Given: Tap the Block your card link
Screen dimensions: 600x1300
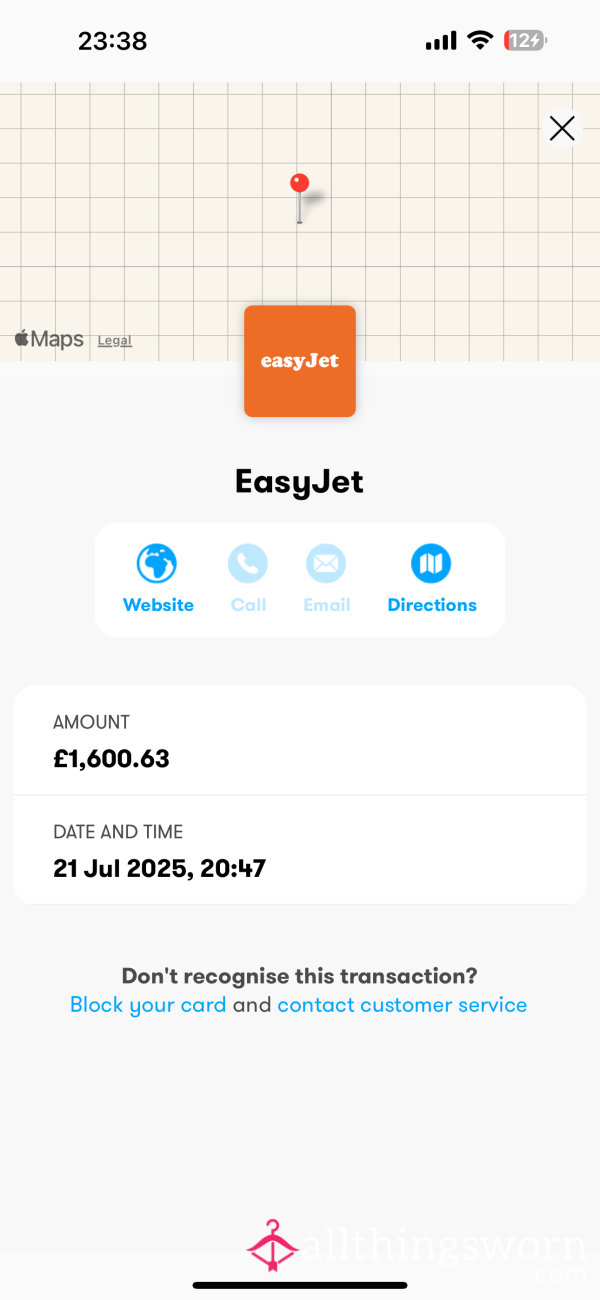Looking at the screenshot, I should click(x=148, y=1005).
